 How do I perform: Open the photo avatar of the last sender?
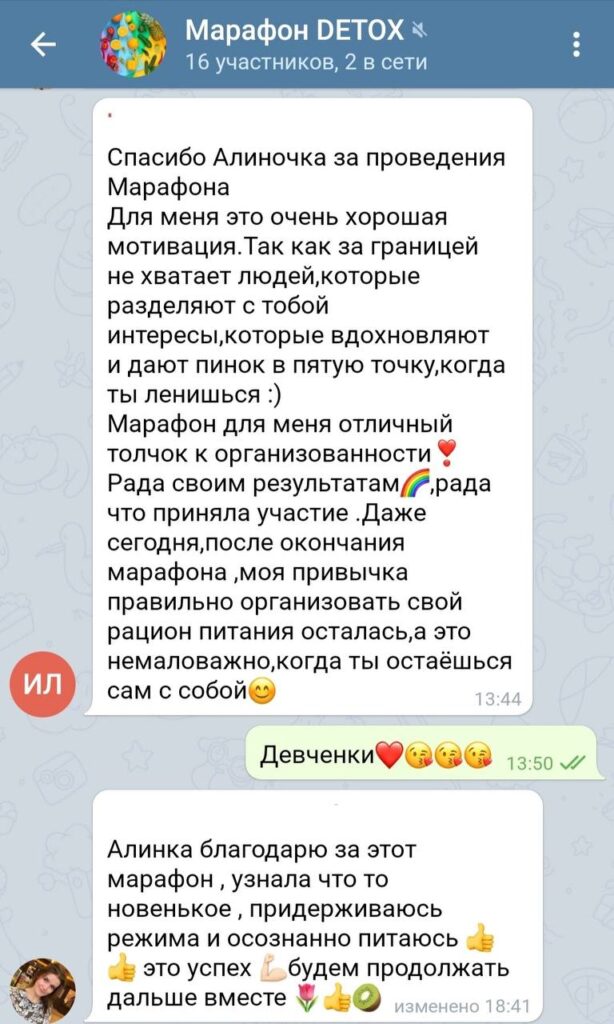[x=42, y=990]
